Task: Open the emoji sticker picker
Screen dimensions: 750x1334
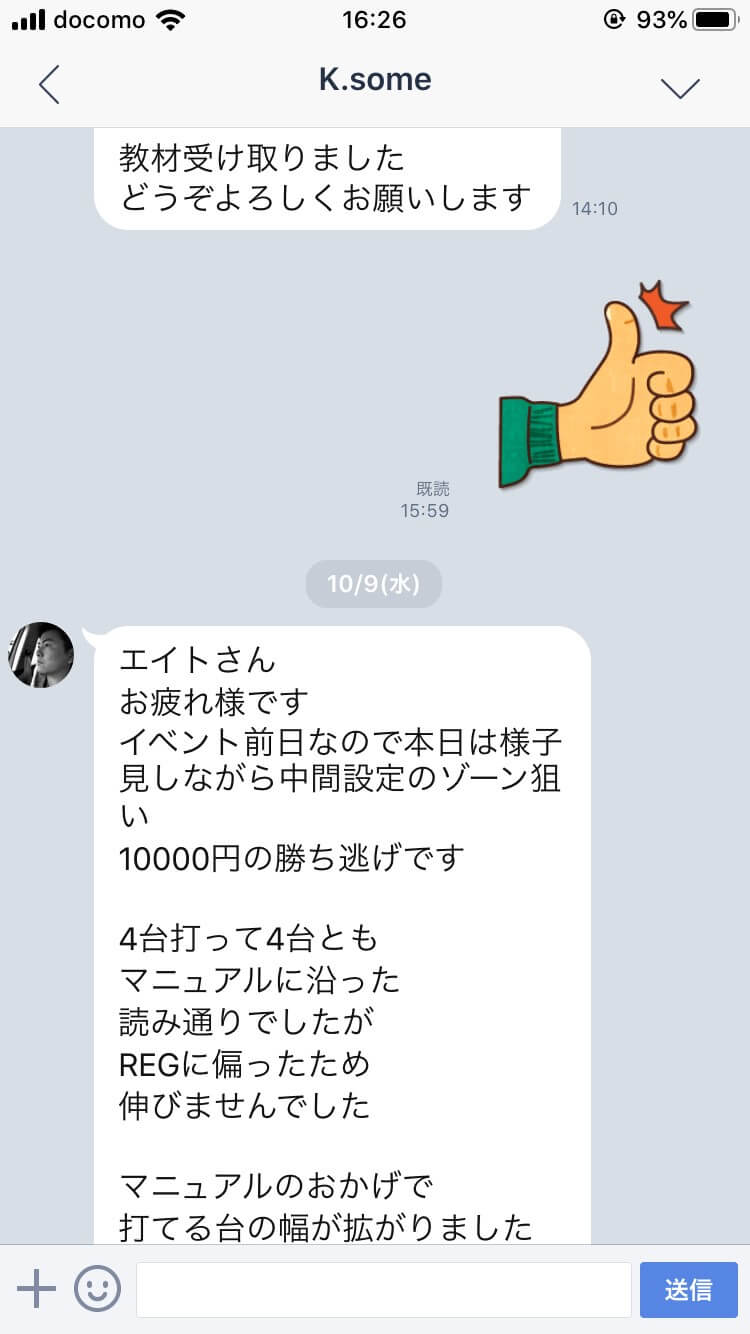Action: coord(97,1289)
